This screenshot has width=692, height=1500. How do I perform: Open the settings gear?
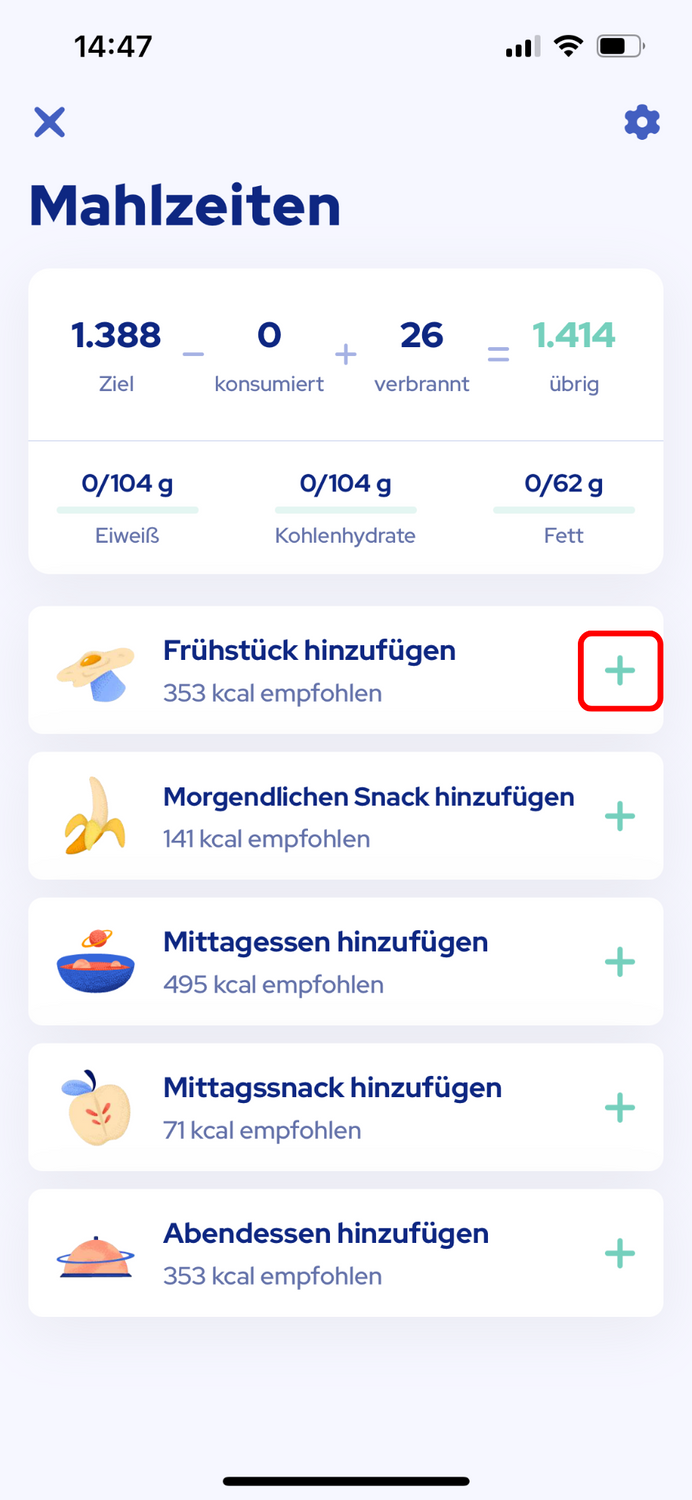click(x=642, y=122)
